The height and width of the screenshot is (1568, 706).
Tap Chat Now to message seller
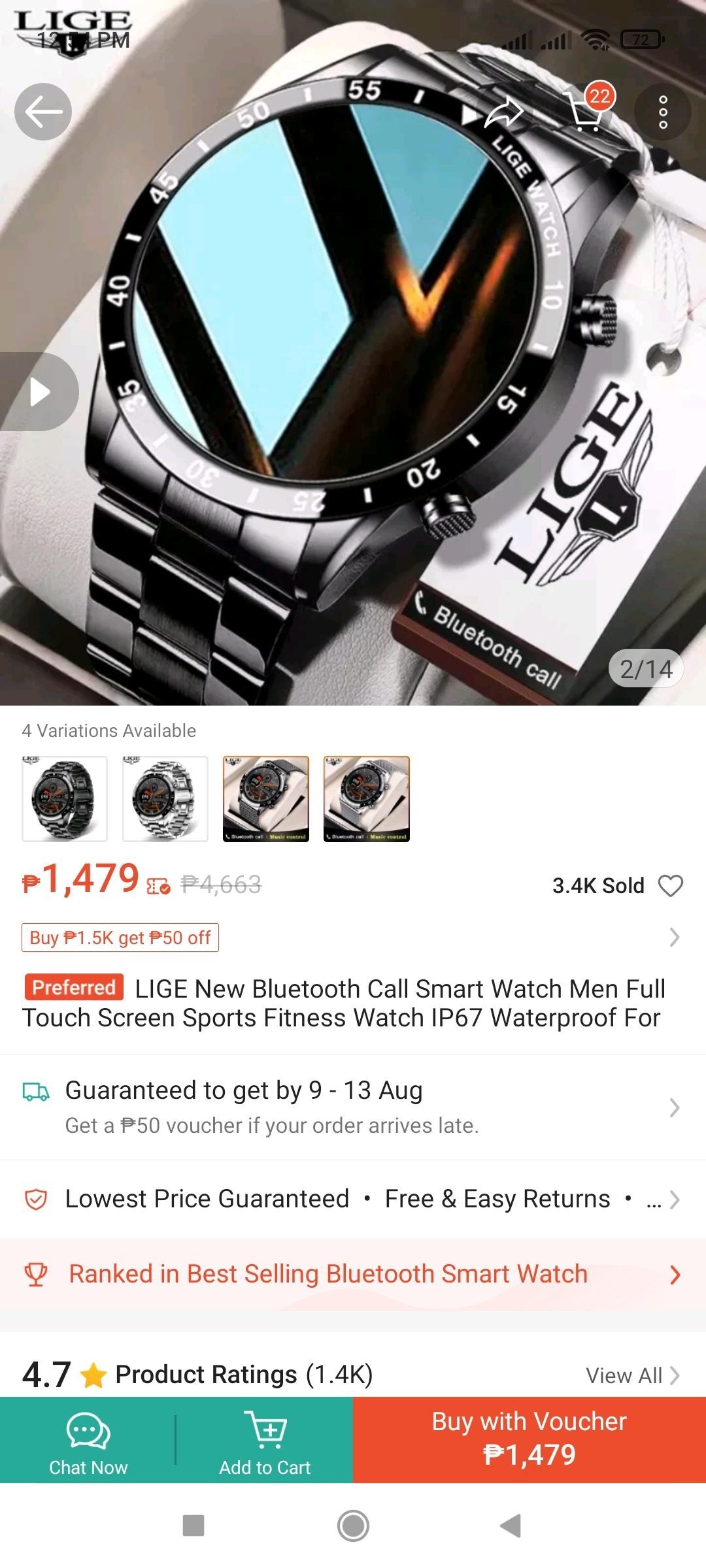tap(88, 1441)
